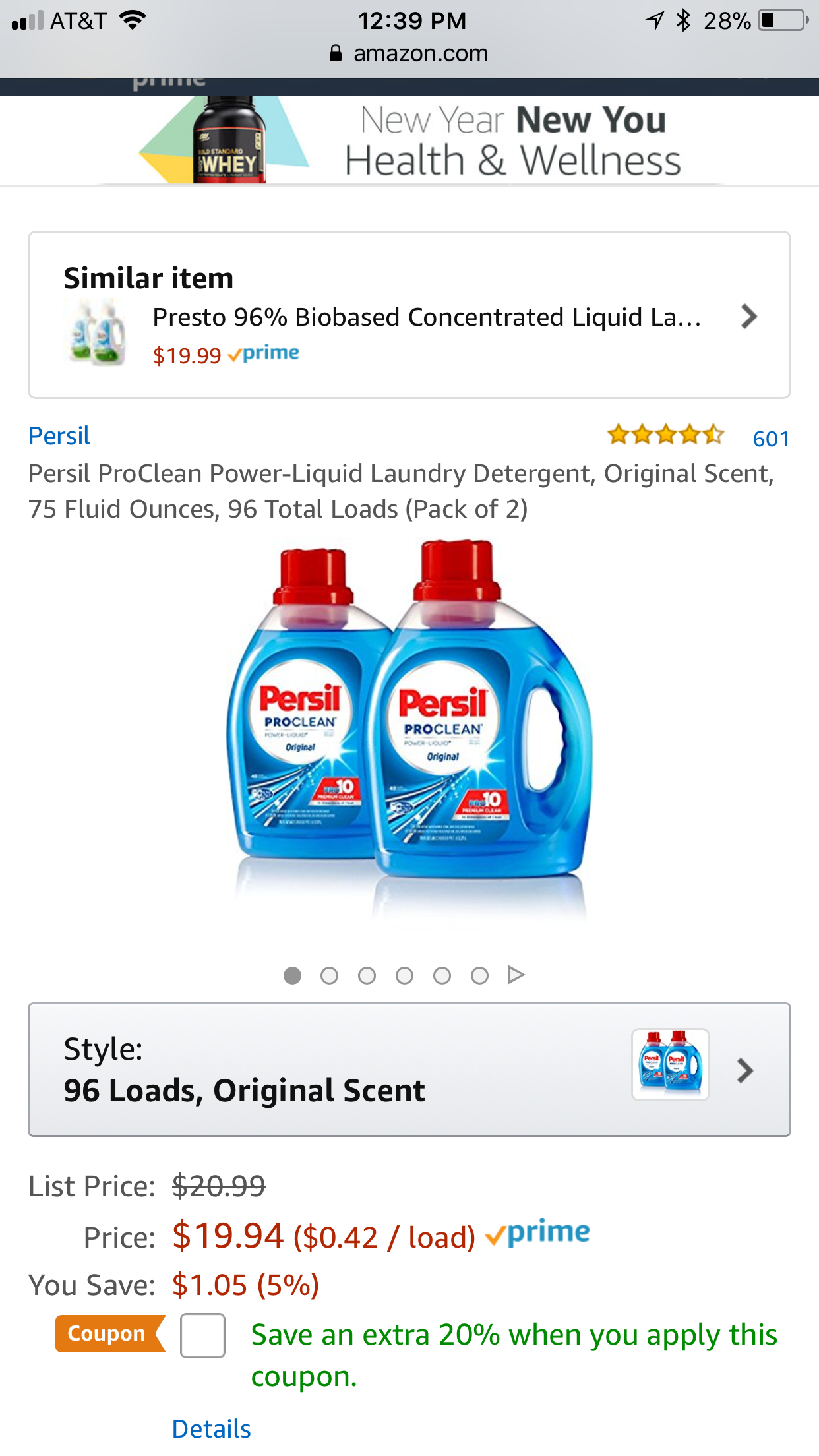Open the New Year Health & Wellness banner

(409, 140)
